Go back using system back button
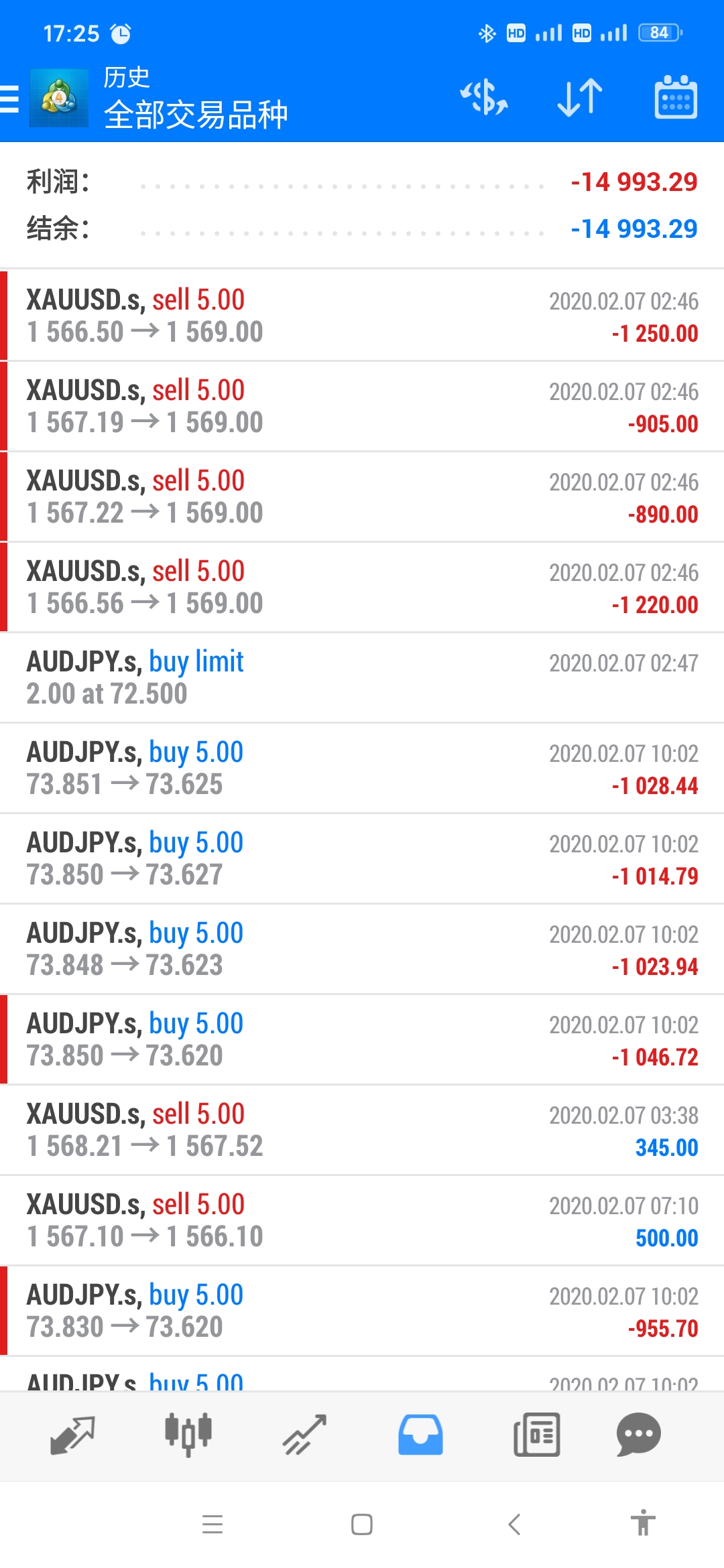The height and width of the screenshot is (1568, 724). pyautogui.click(x=514, y=1524)
